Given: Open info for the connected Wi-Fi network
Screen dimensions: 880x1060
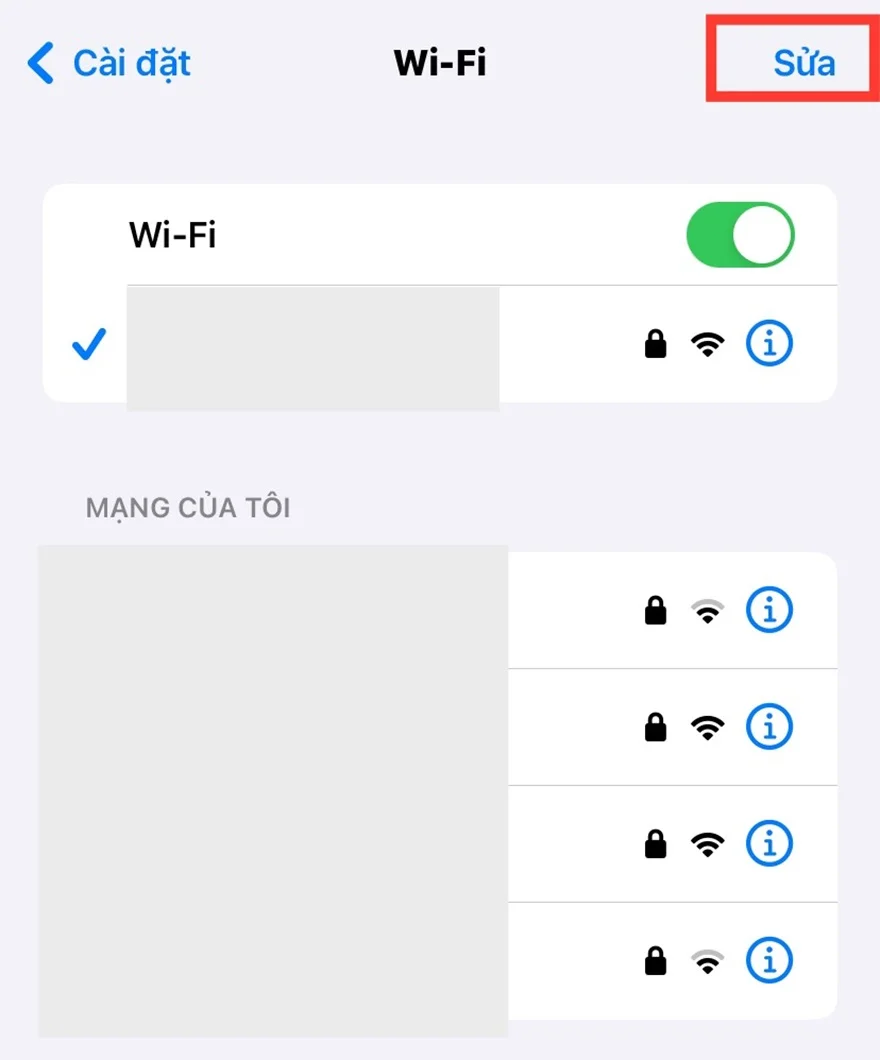Looking at the screenshot, I should coord(769,344).
